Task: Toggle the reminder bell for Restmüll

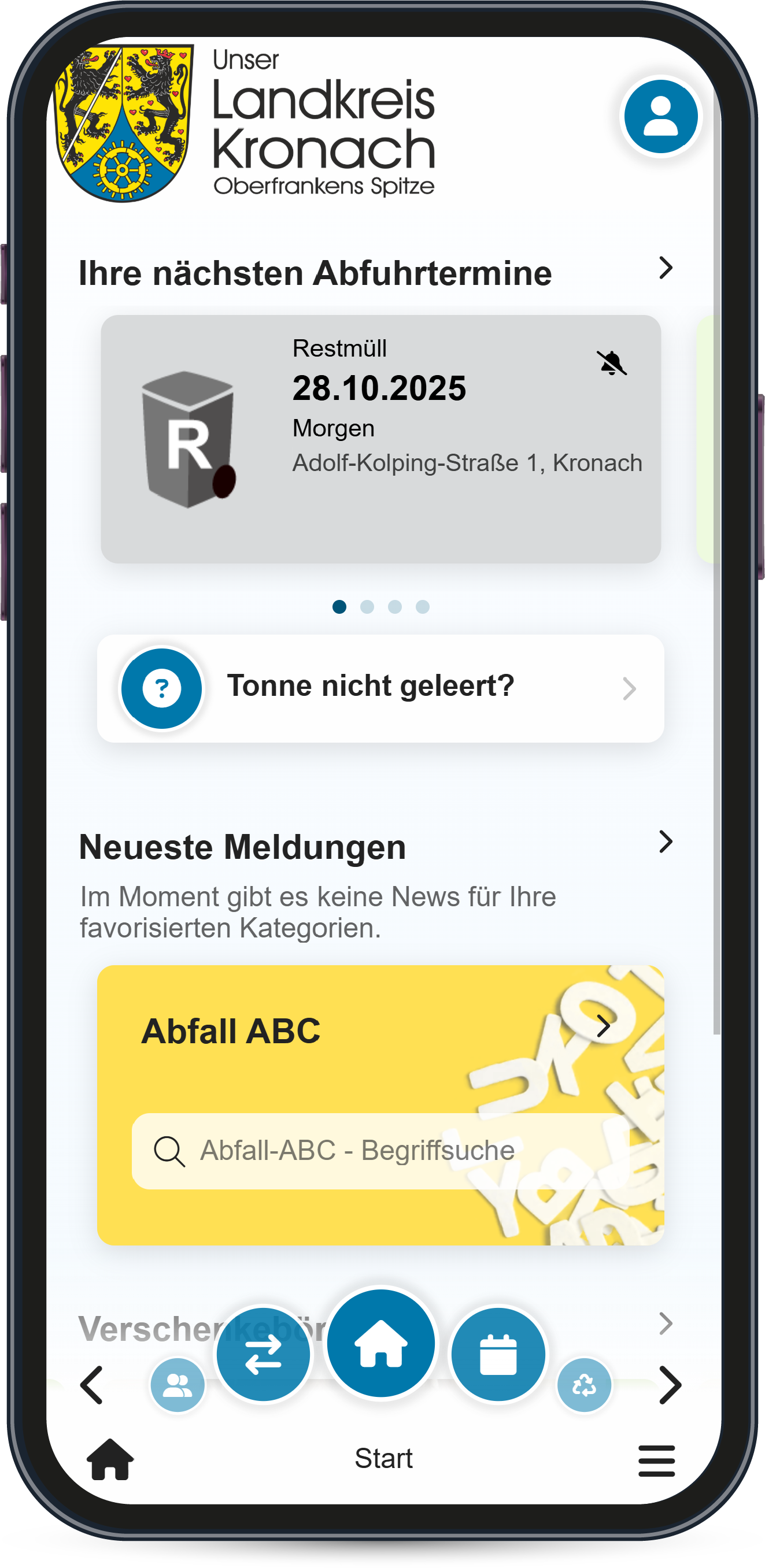Action: coord(611,364)
